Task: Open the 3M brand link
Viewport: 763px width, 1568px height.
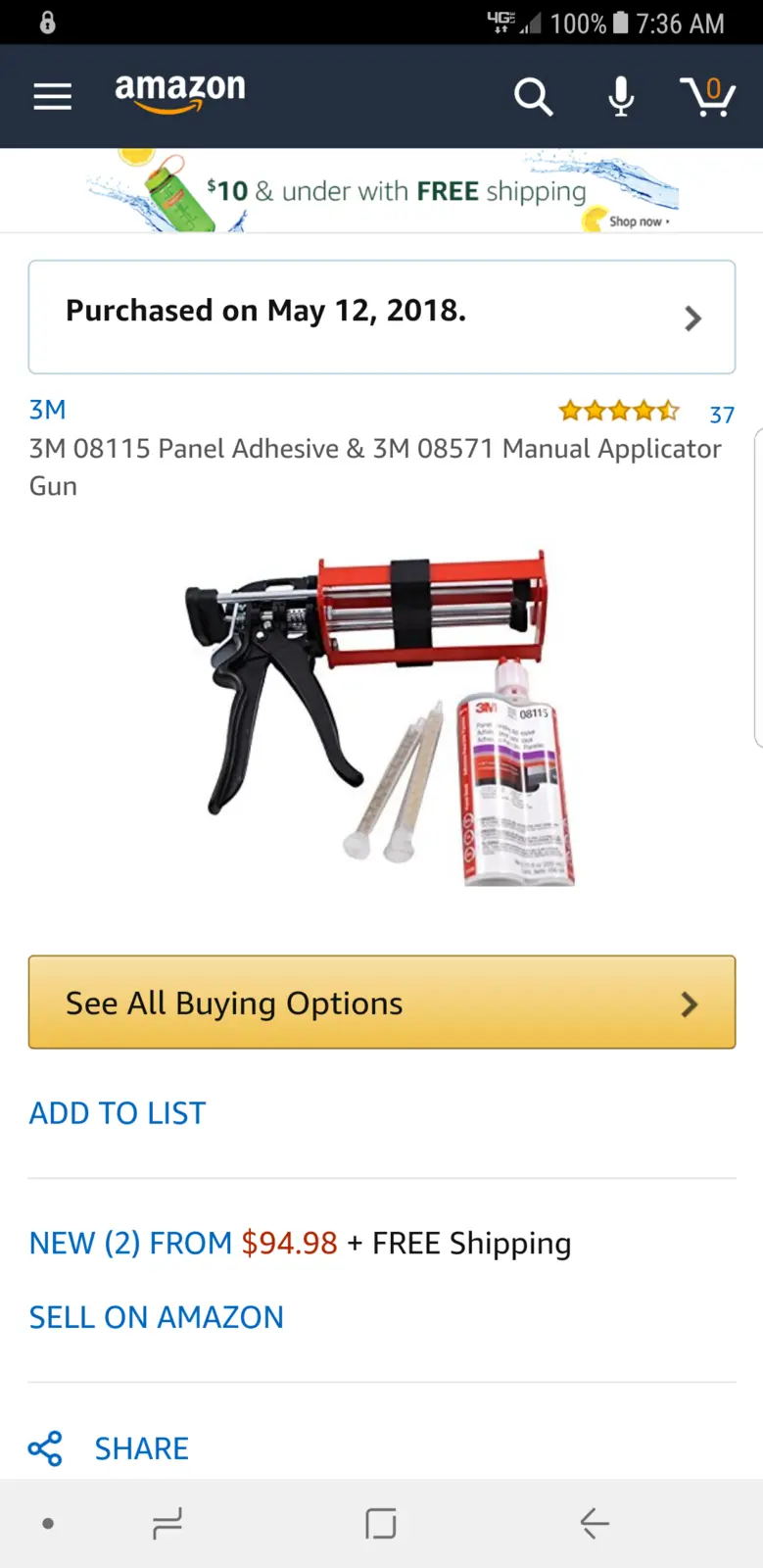Action: coord(47,410)
